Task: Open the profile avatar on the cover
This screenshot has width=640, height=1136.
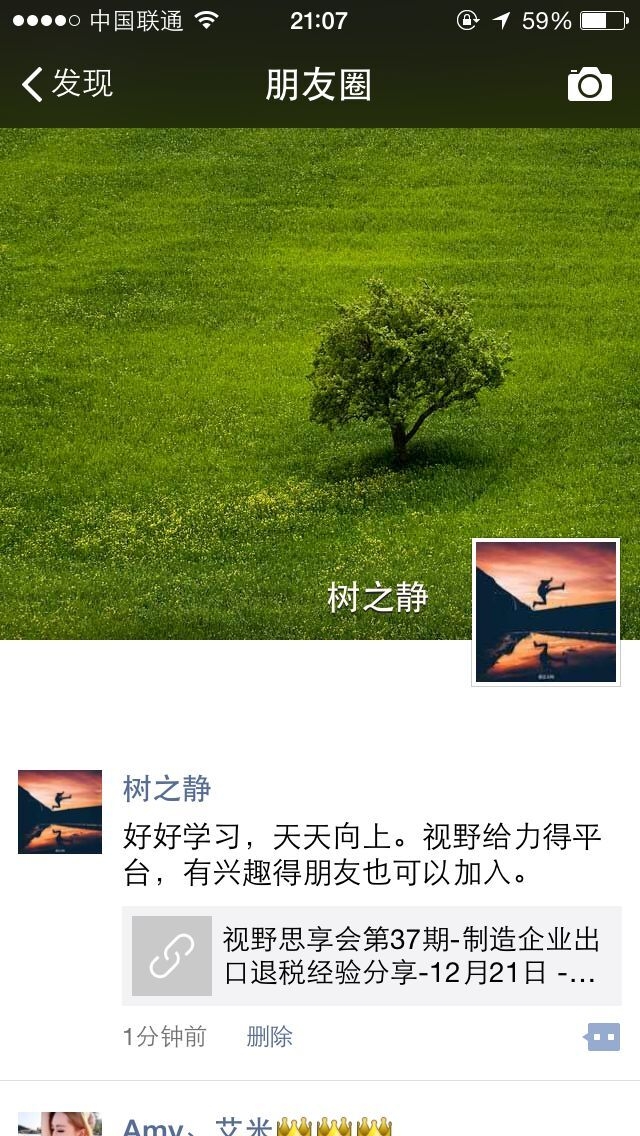Action: pyautogui.click(x=546, y=612)
